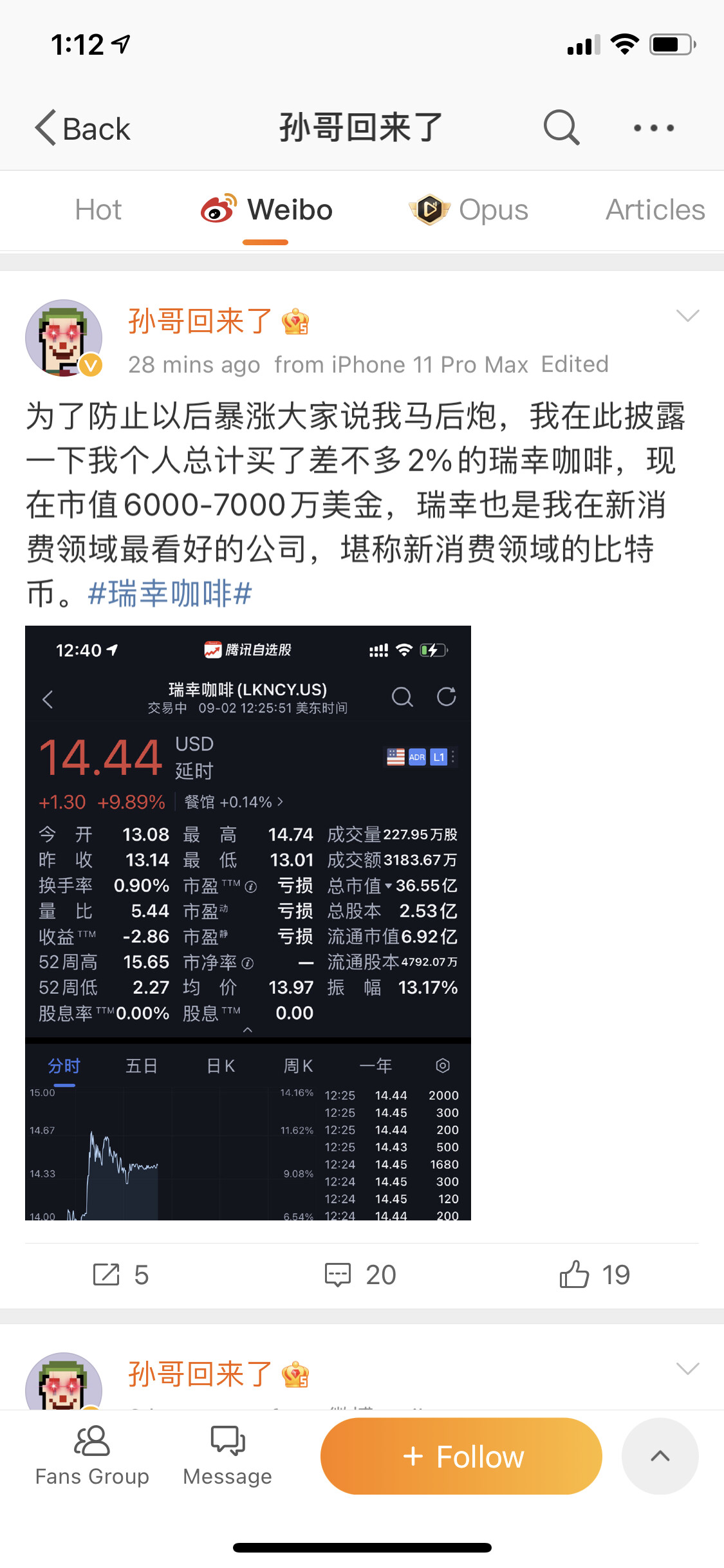This screenshot has width=724, height=1568.
Task: Select the Weibo tab
Action: click(266, 210)
